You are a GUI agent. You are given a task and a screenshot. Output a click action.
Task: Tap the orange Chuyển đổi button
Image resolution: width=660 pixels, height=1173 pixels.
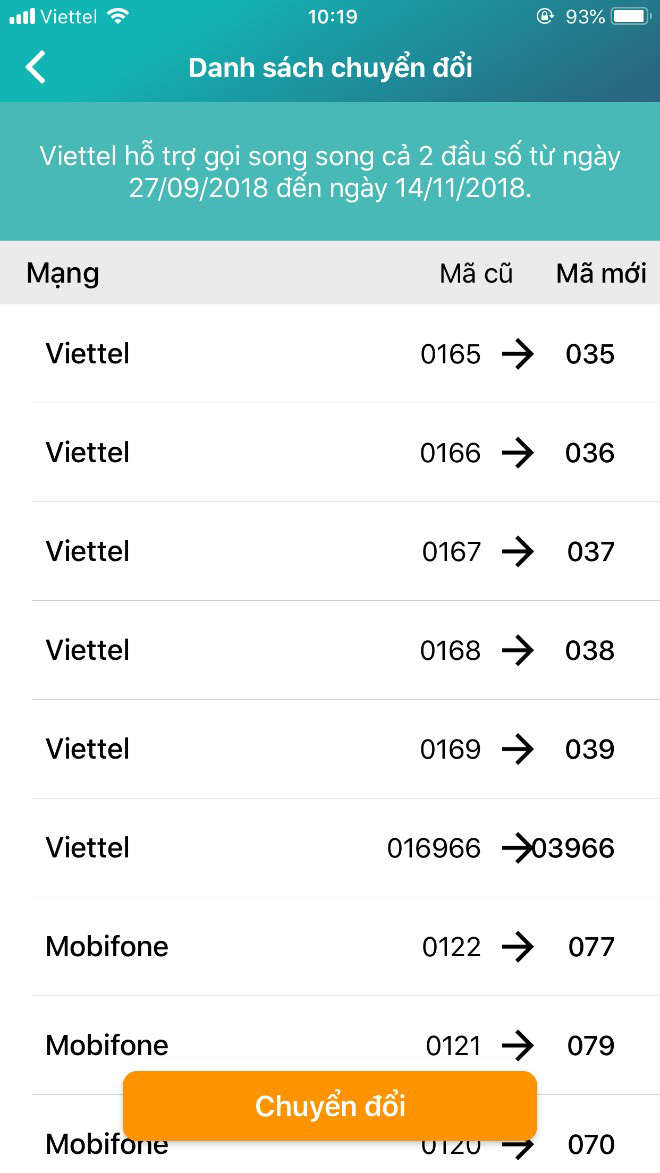[x=330, y=1106]
